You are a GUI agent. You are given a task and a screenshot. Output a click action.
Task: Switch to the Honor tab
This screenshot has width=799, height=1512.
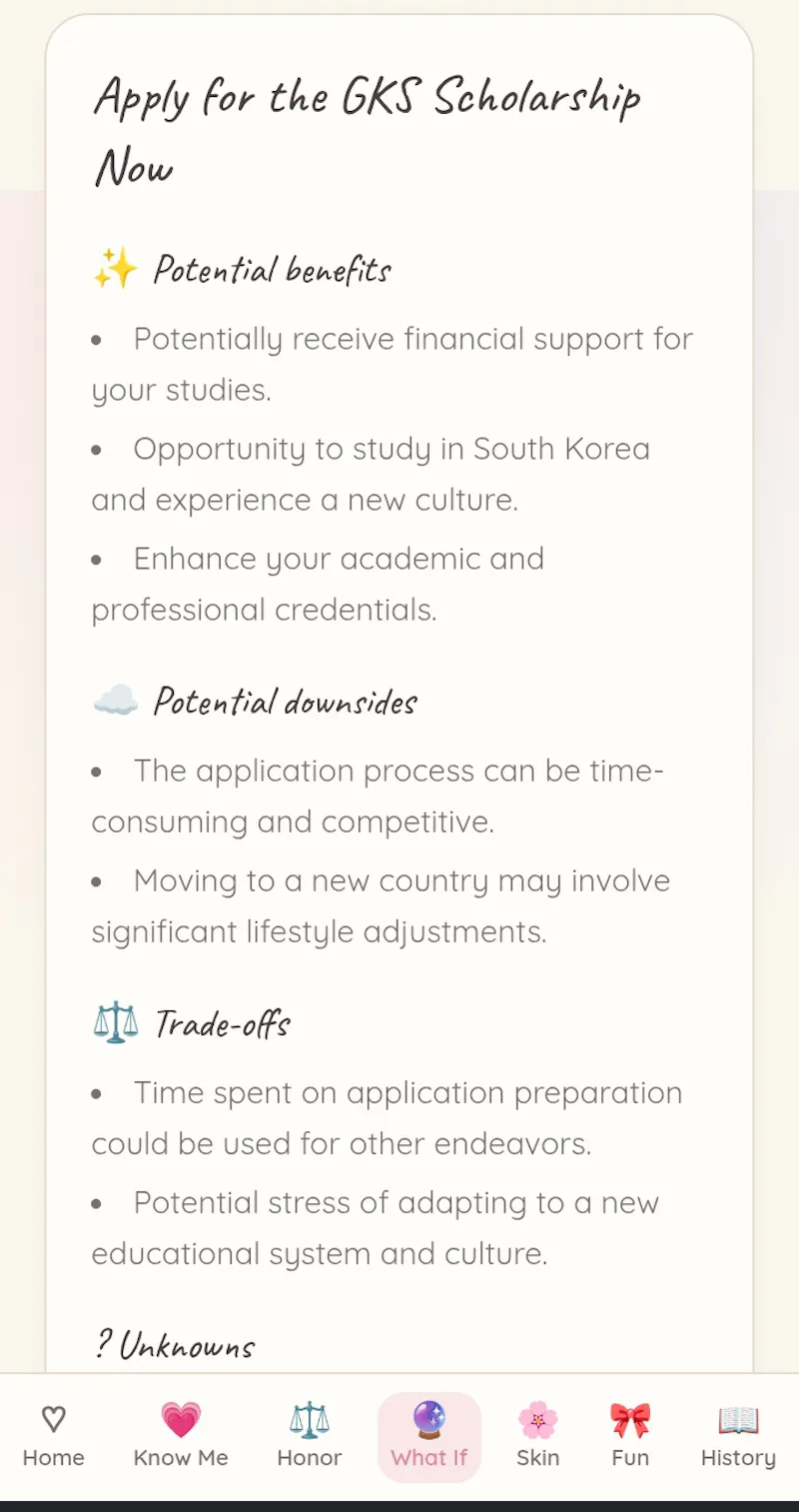tap(310, 1437)
